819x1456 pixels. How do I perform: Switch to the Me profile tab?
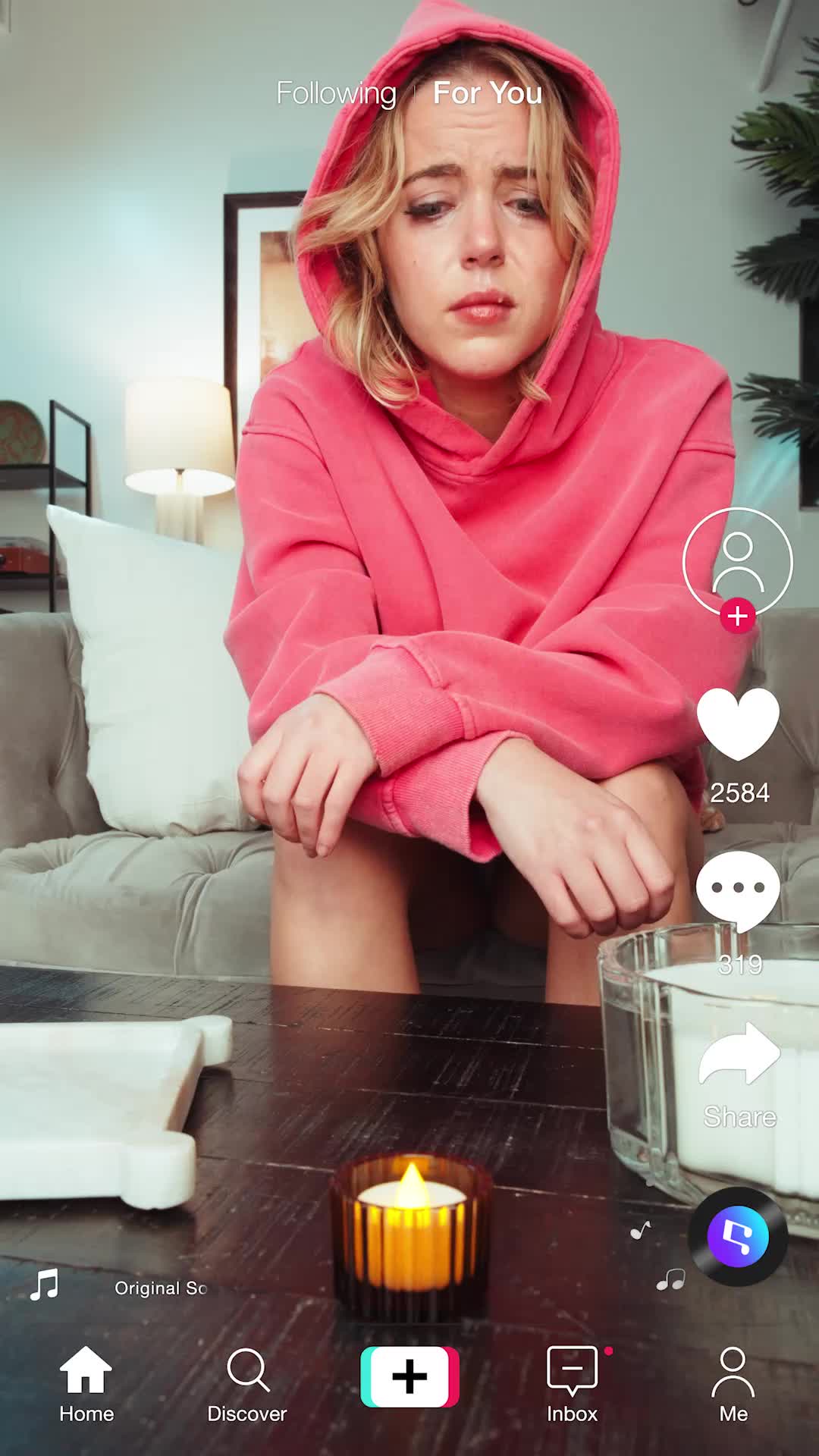[x=733, y=1385]
